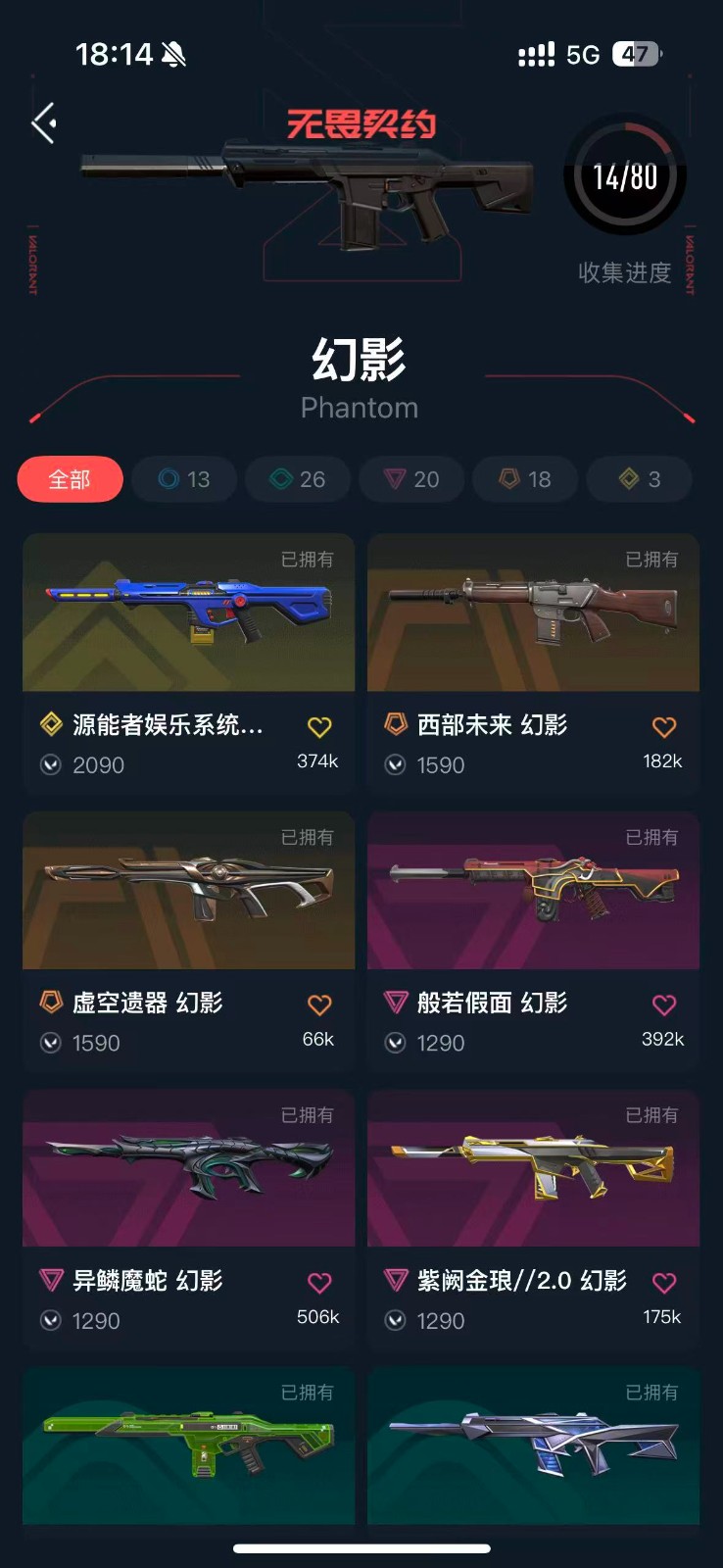
Task: Like the 源能者娱乐系统 skin
Action: point(319,727)
